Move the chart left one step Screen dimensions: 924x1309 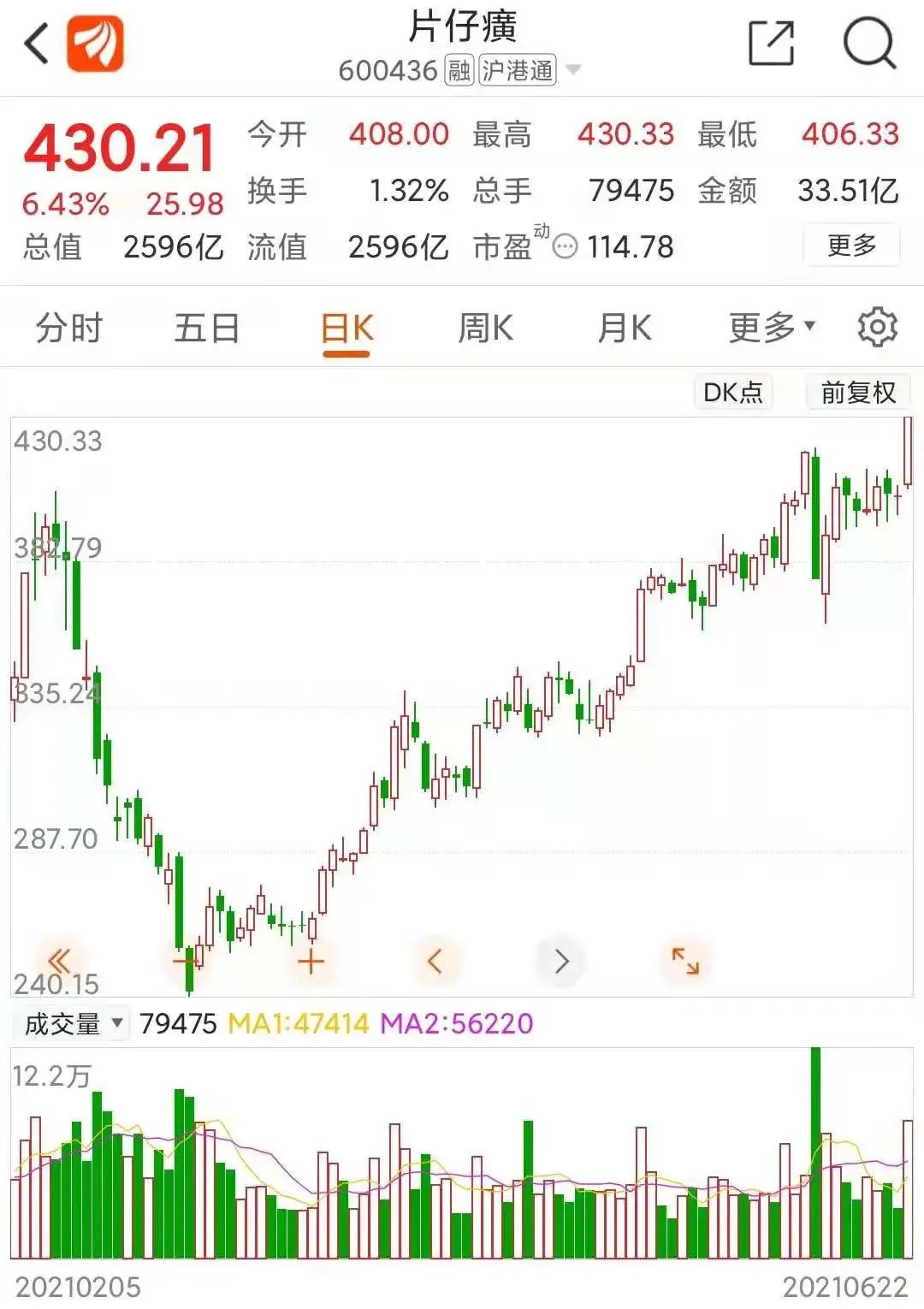[x=435, y=962]
